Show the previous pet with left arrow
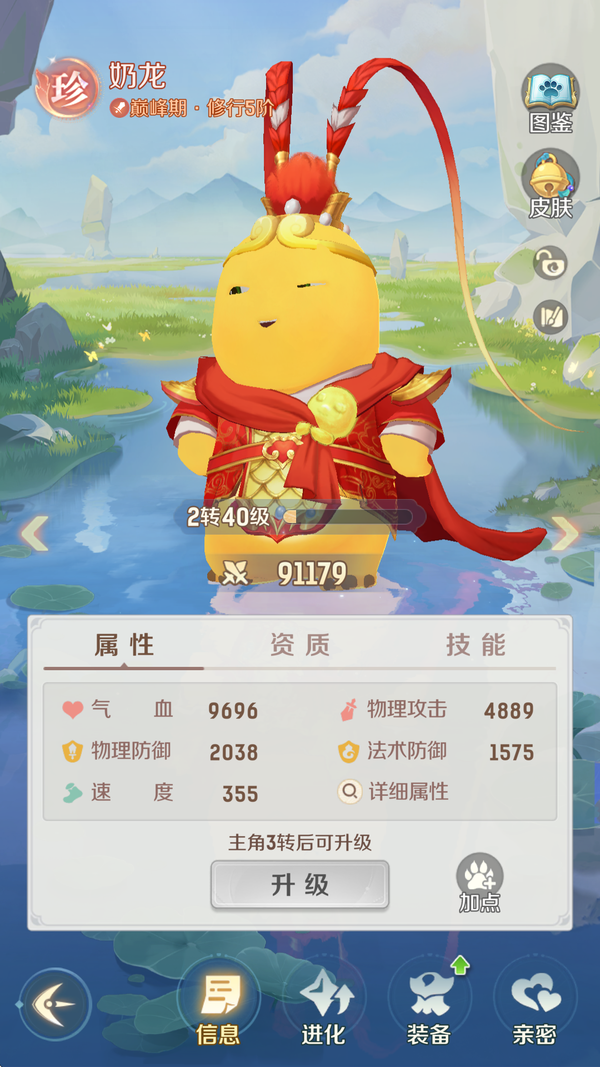The width and height of the screenshot is (600, 1067). (35, 533)
